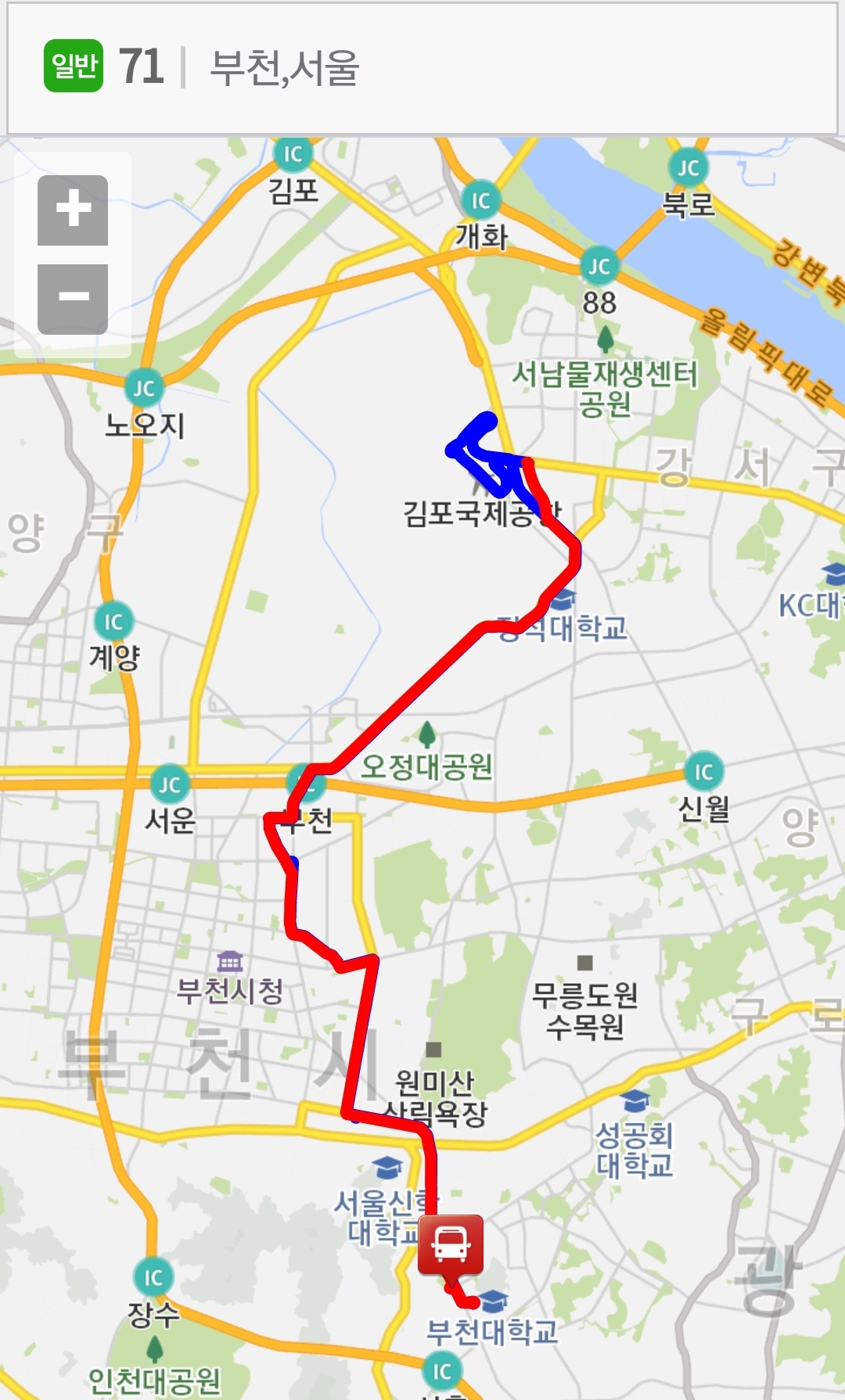Viewport: 845px width, 1400px height.
Task: Zoom in on the map
Action: 73,210
